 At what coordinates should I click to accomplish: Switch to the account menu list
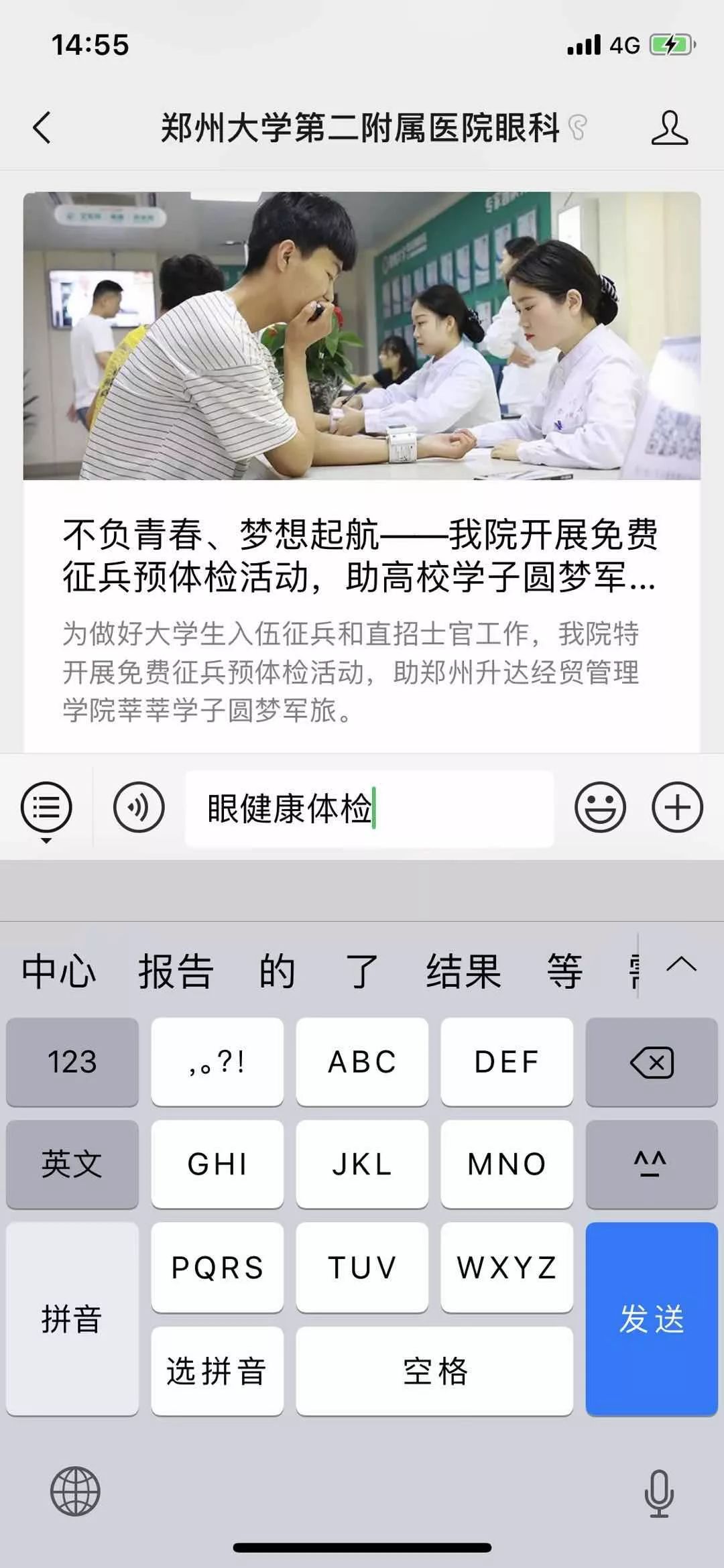[x=46, y=808]
